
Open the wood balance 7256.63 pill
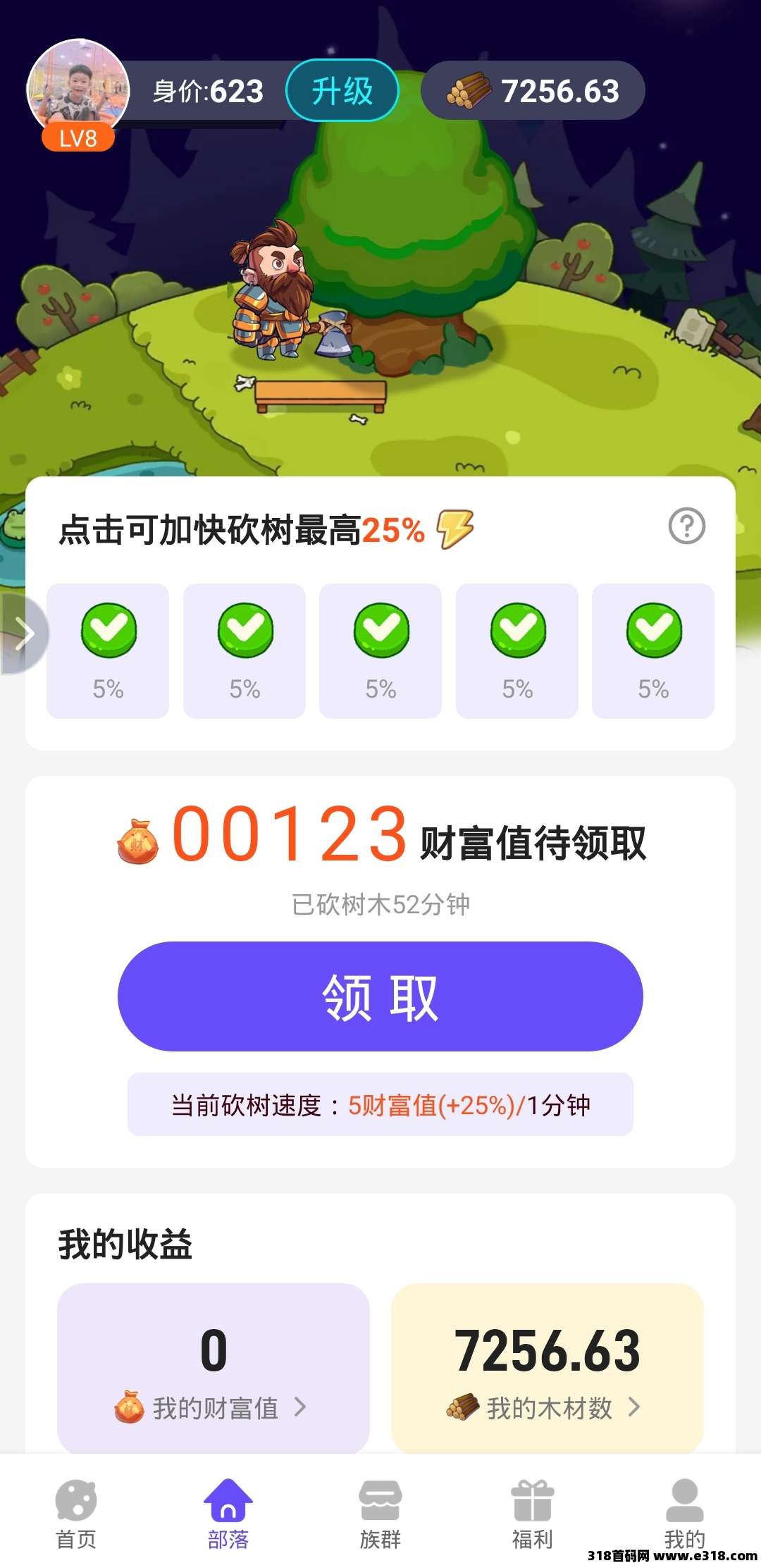pyautogui.click(x=533, y=91)
